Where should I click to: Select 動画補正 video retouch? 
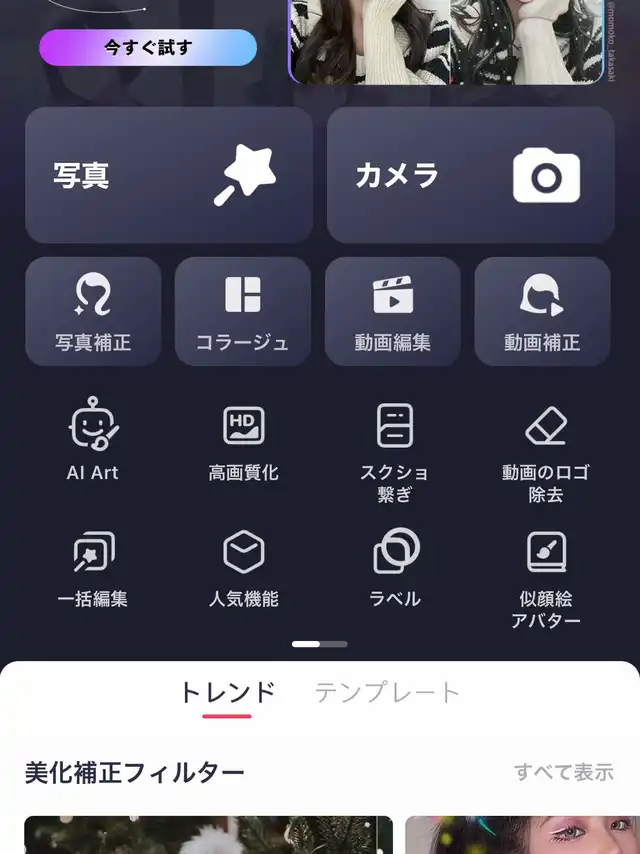(542, 311)
